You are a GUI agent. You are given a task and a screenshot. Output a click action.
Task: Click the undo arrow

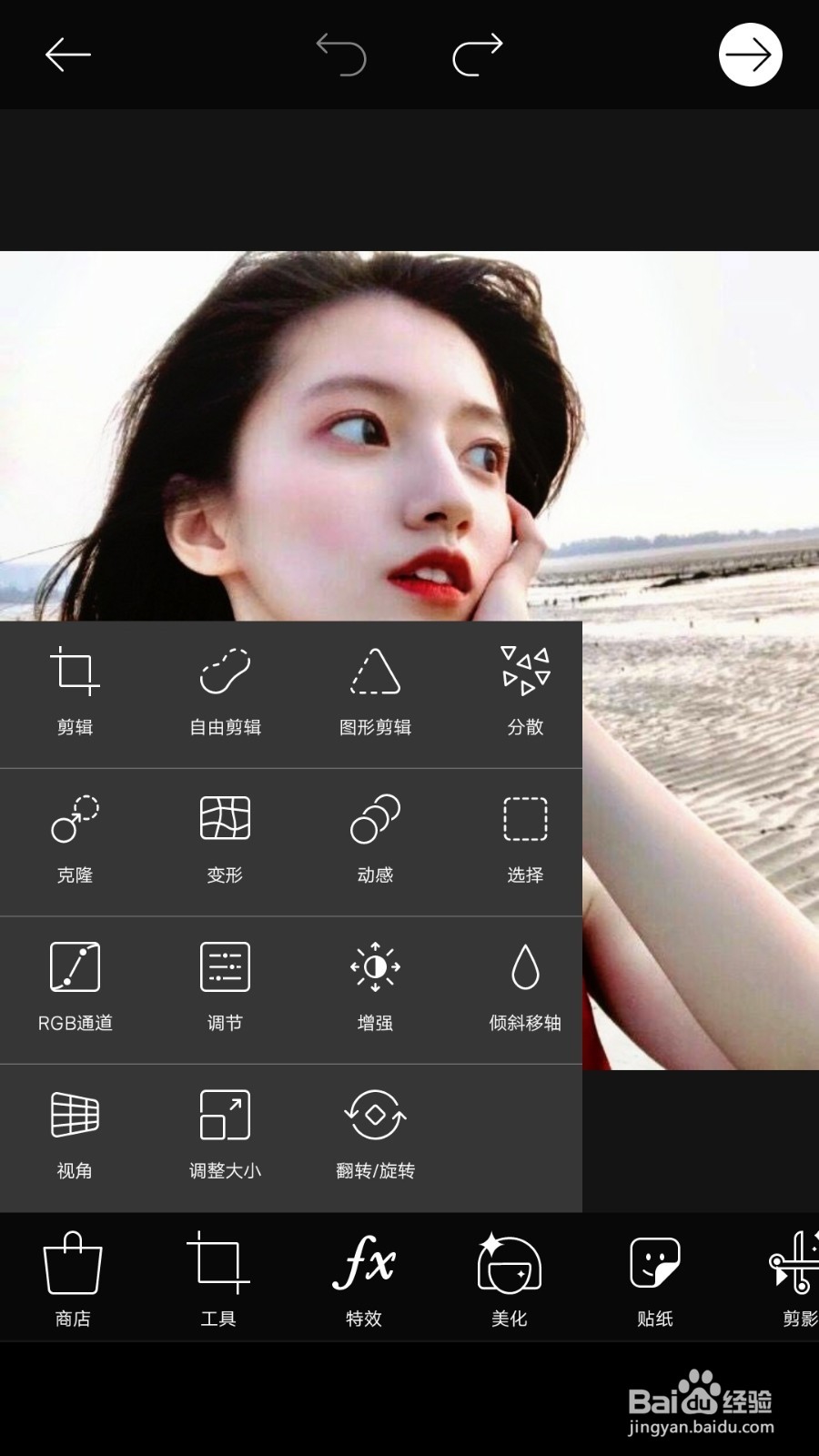(x=341, y=53)
